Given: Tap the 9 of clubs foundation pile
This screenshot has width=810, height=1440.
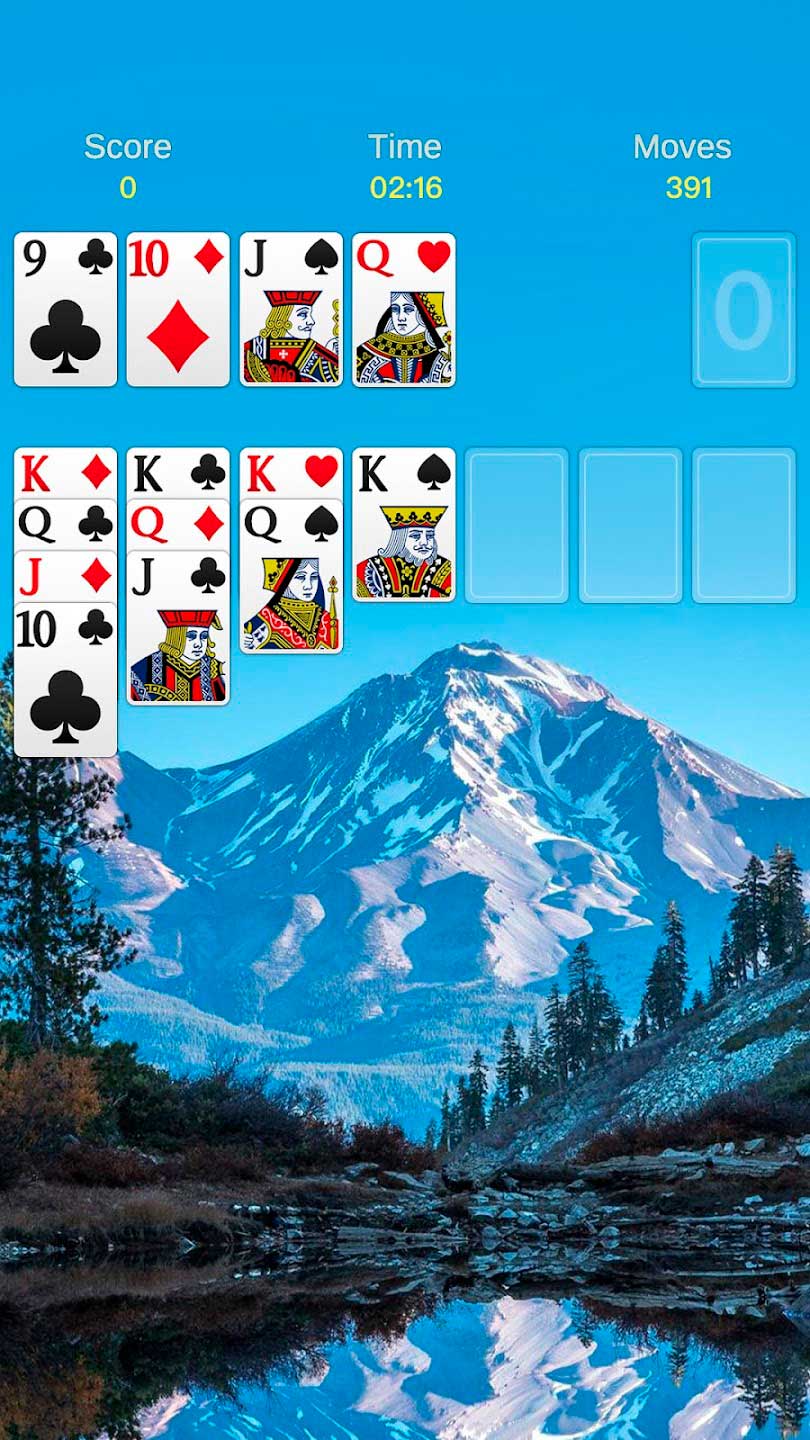Looking at the screenshot, I should coord(65,310).
